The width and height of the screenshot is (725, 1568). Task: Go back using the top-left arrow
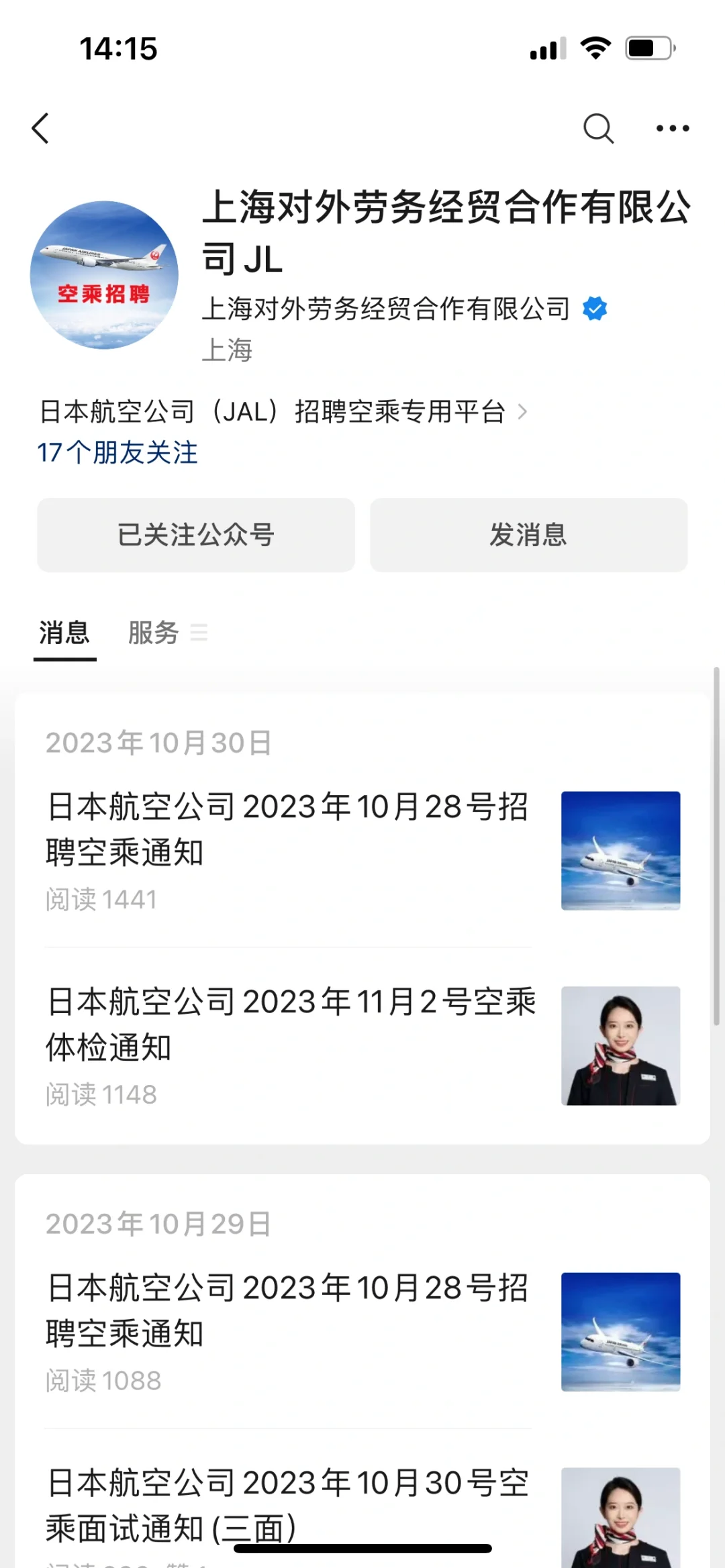click(x=41, y=128)
